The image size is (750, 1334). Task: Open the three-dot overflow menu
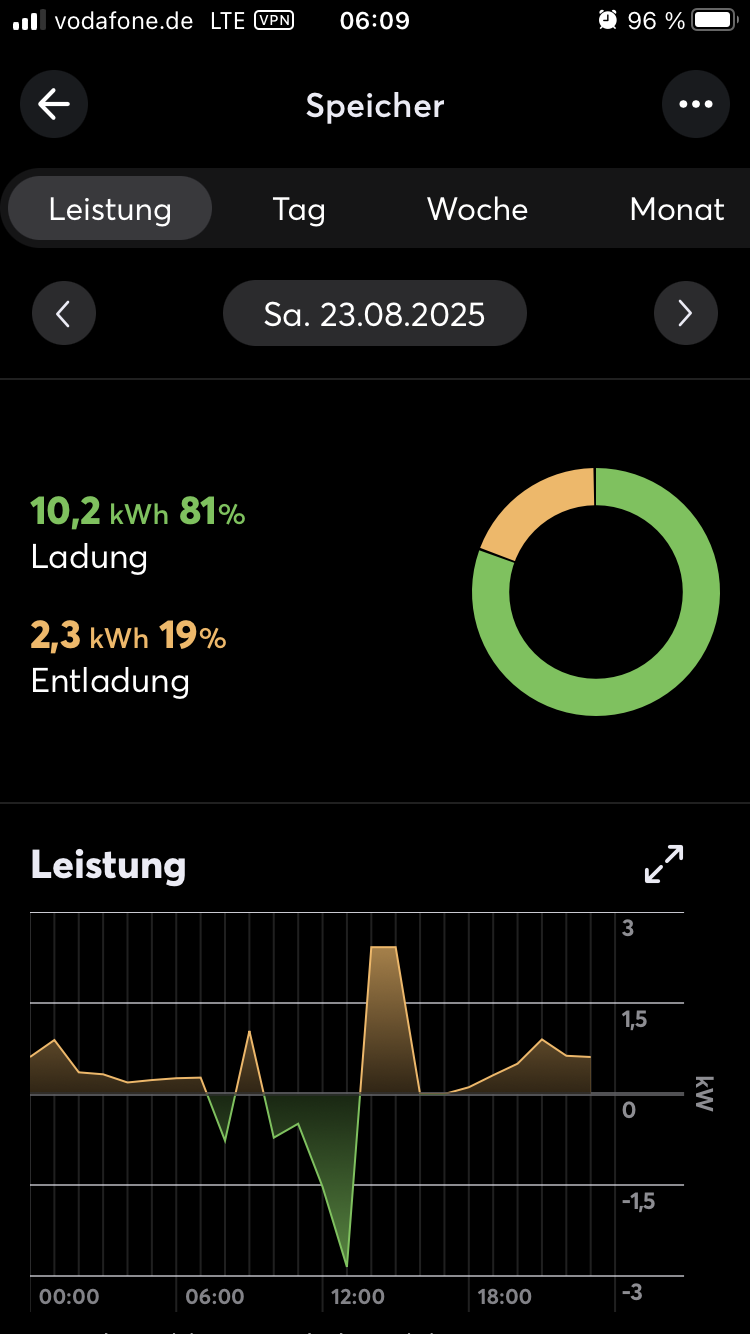[695, 104]
